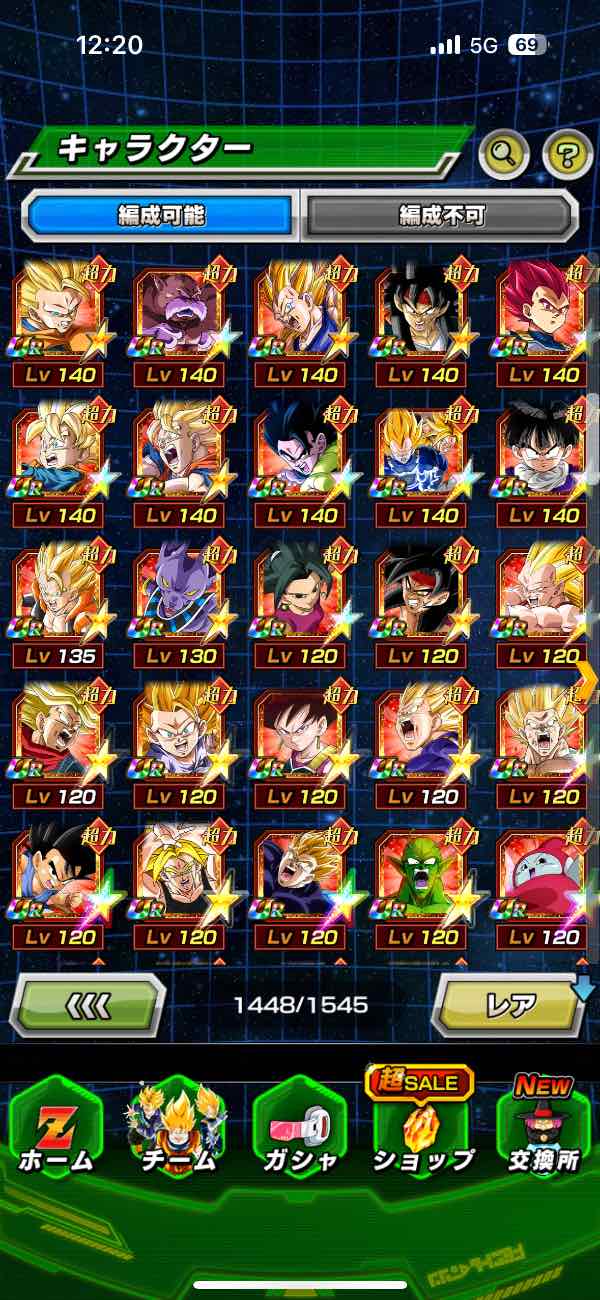The image size is (600, 1300).
Task: Tap the yellow arrow on the right edge
Action: [586, 680]
